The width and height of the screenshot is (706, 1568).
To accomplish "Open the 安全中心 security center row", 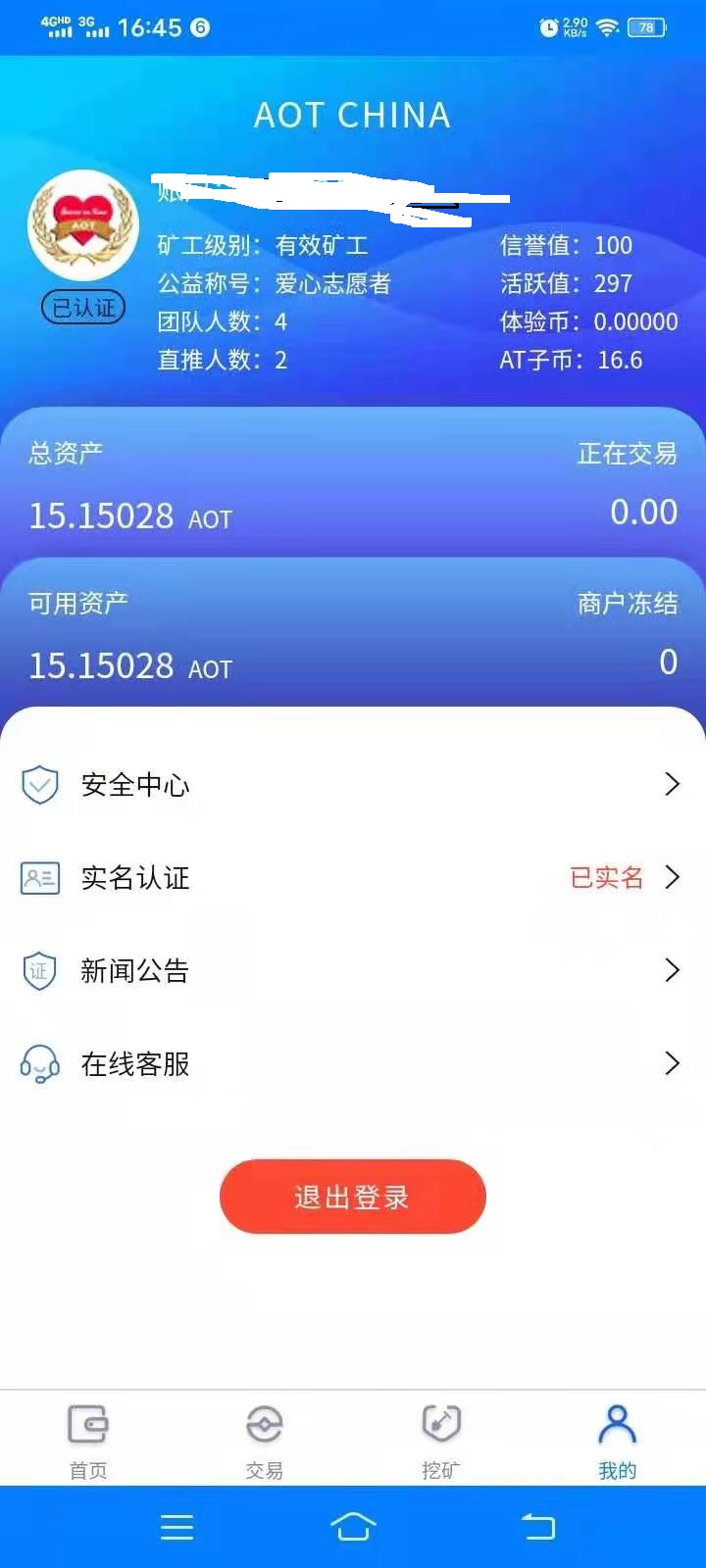I will (351, 785).
